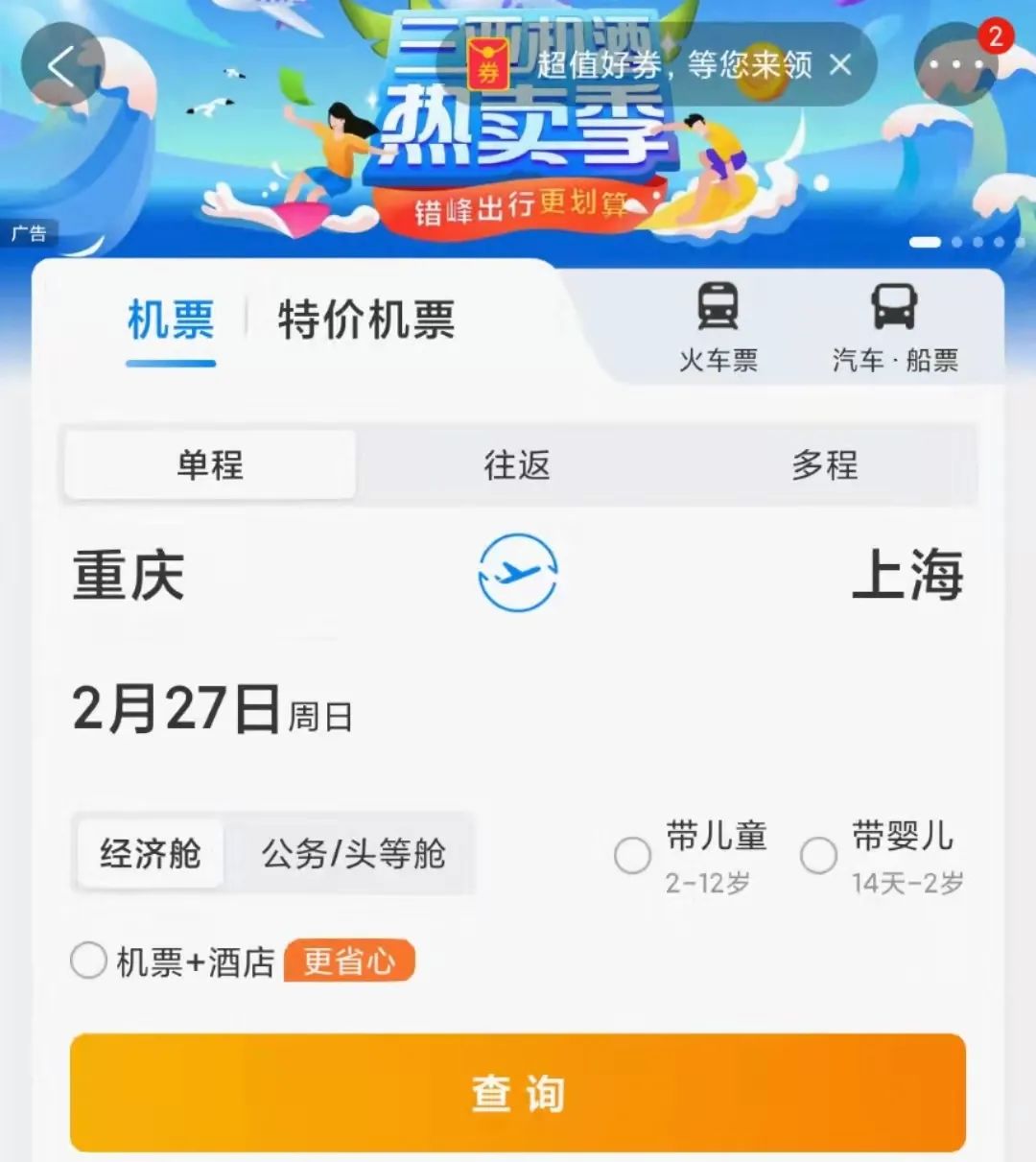The image size is (1036, 1162).
Task: Choose 单程 trip type
Action: pos(210,465)
